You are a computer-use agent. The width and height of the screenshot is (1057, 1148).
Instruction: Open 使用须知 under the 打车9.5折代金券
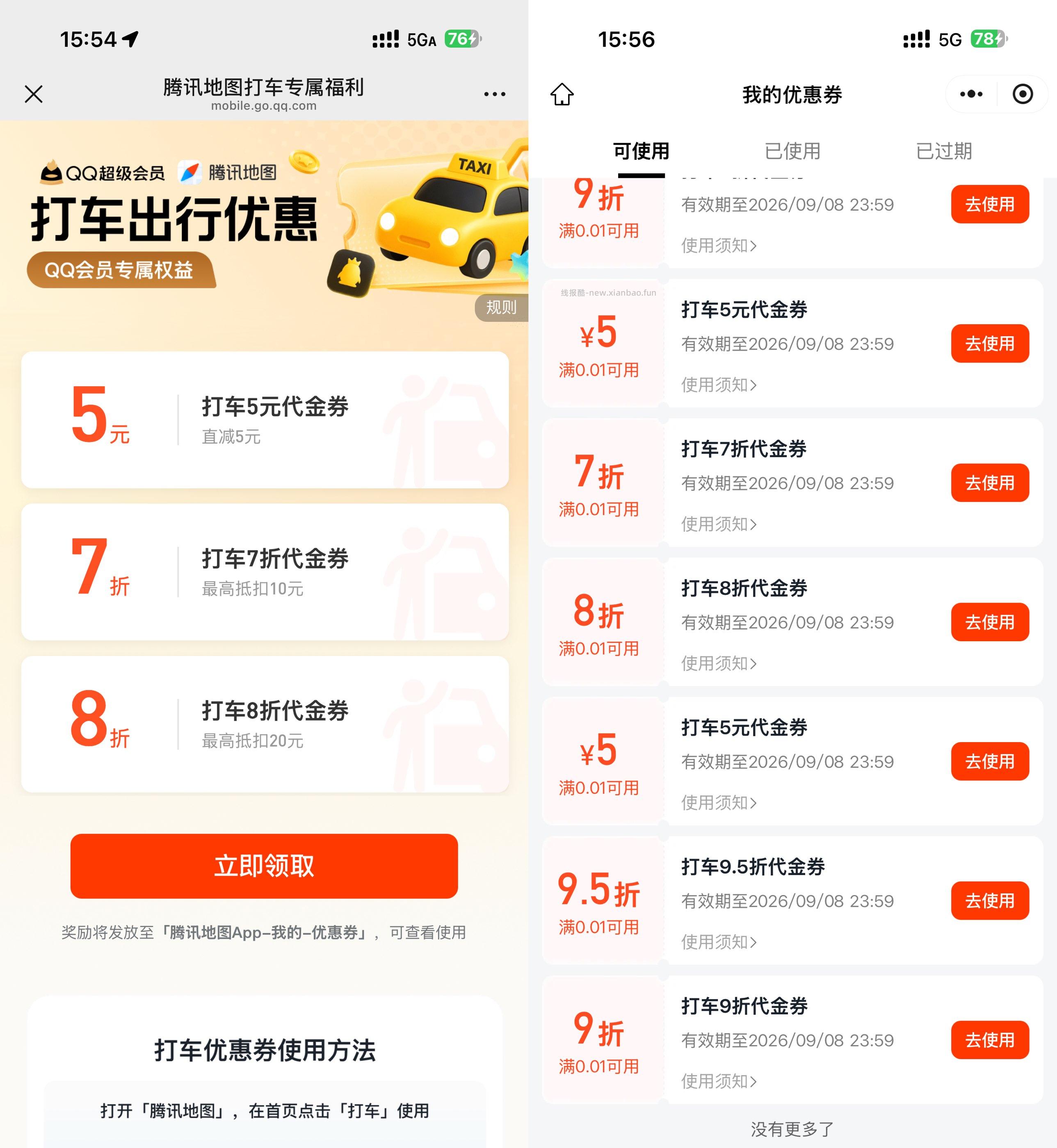[x=719, y=942]
